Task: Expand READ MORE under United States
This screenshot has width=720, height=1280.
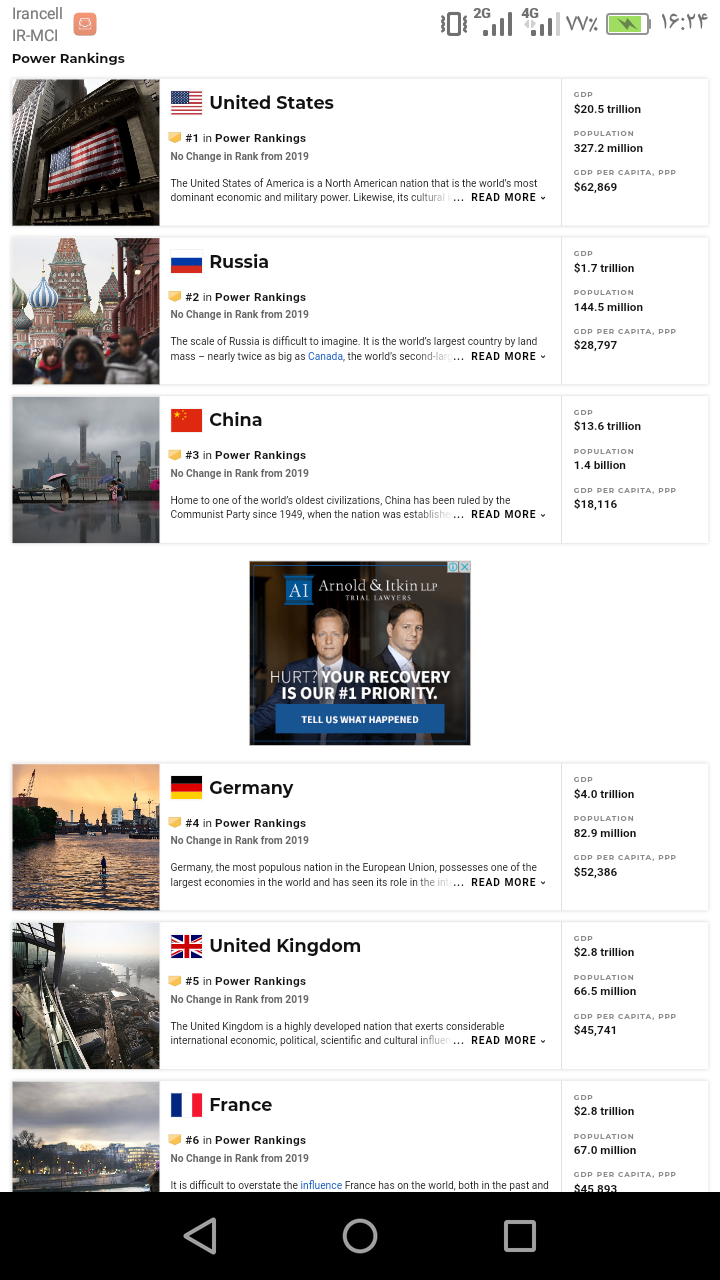Action: tap(508, 198)
